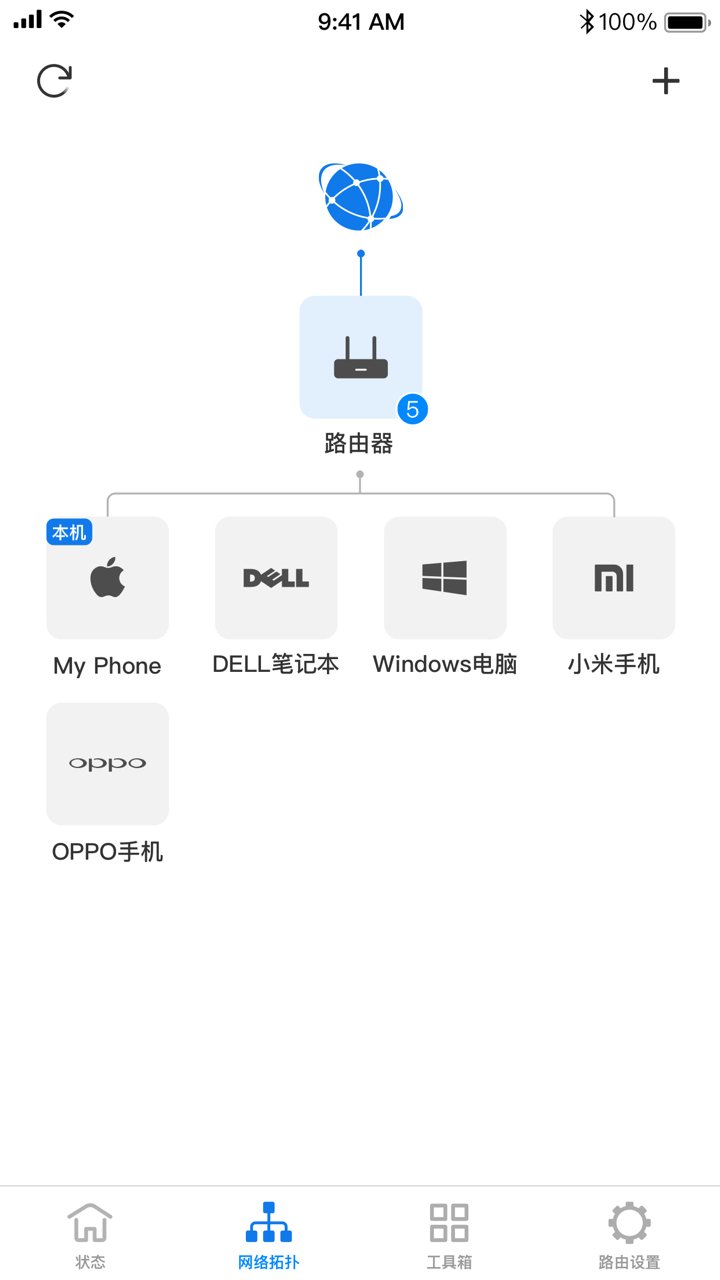Image resolution: width=720 pixels, height=1280 pixels.
Task: Select the Windows computer icon
Action: [445, 578]
